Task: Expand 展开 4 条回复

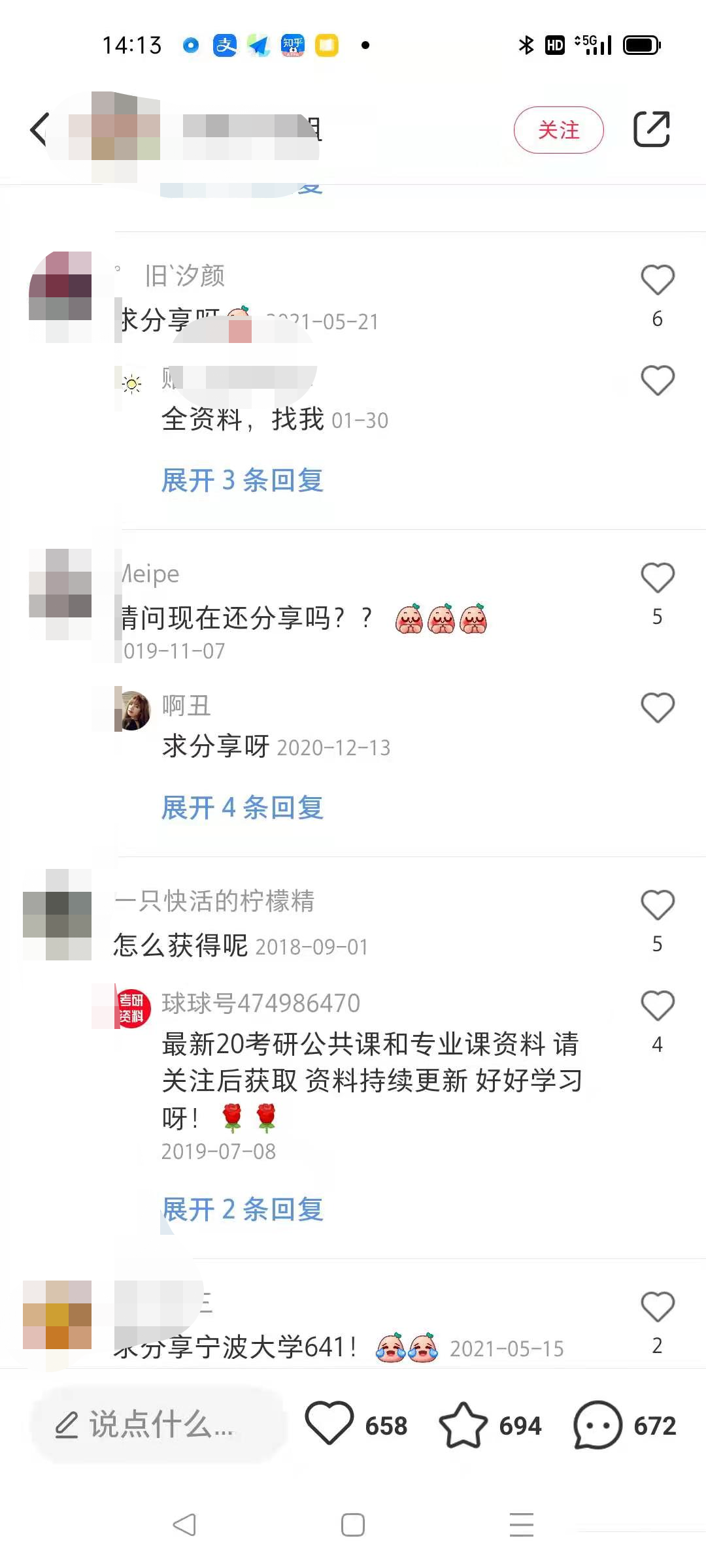Action: tap(243, 808)
